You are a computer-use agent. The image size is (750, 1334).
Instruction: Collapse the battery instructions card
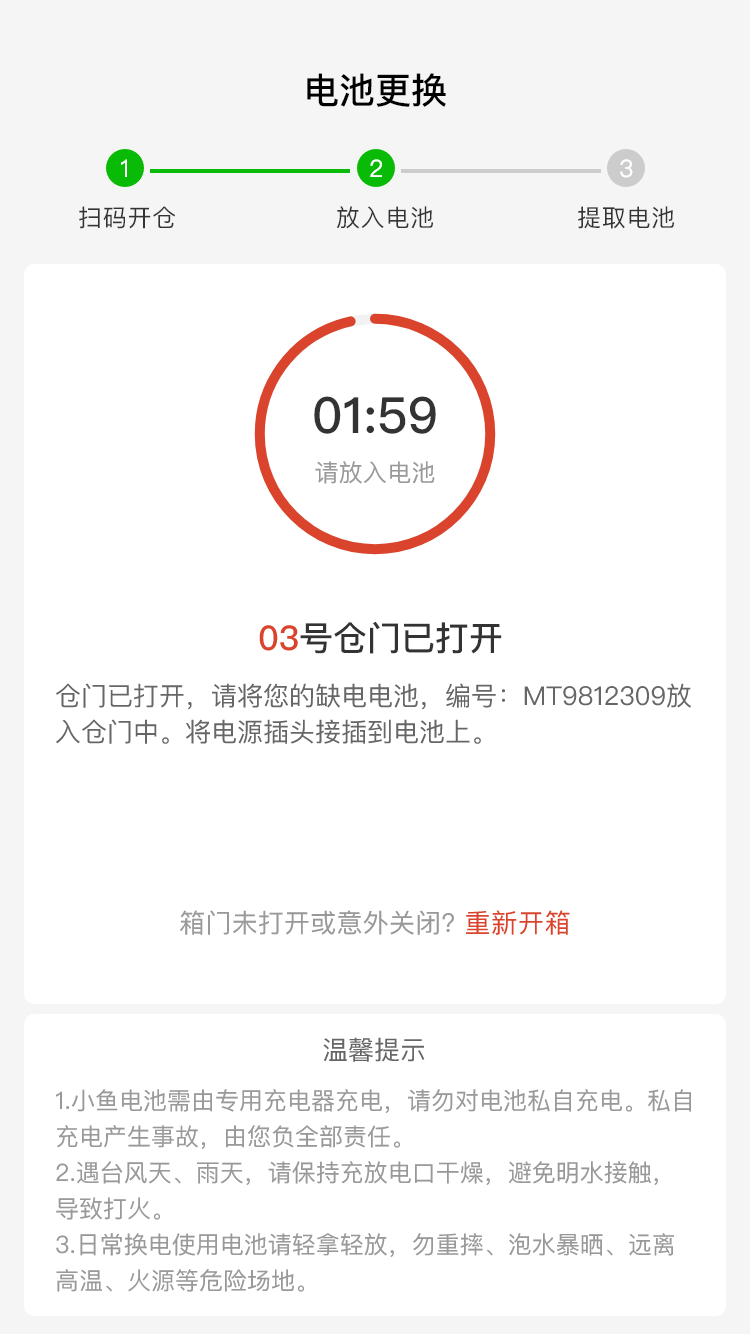click(x=375, y=710)
